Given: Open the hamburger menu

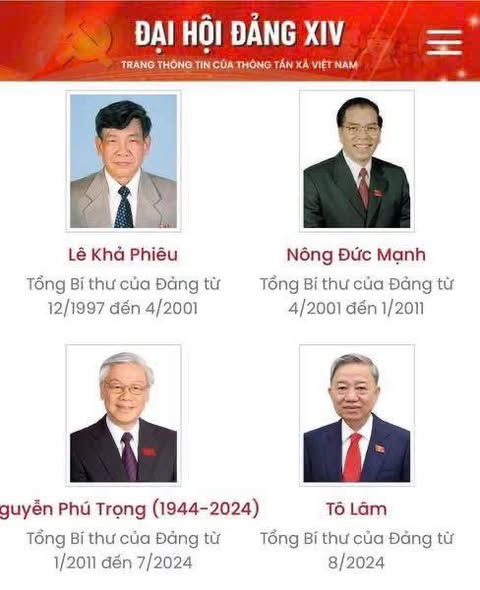Looking at the screenshot, I should (x=444, y=42).
